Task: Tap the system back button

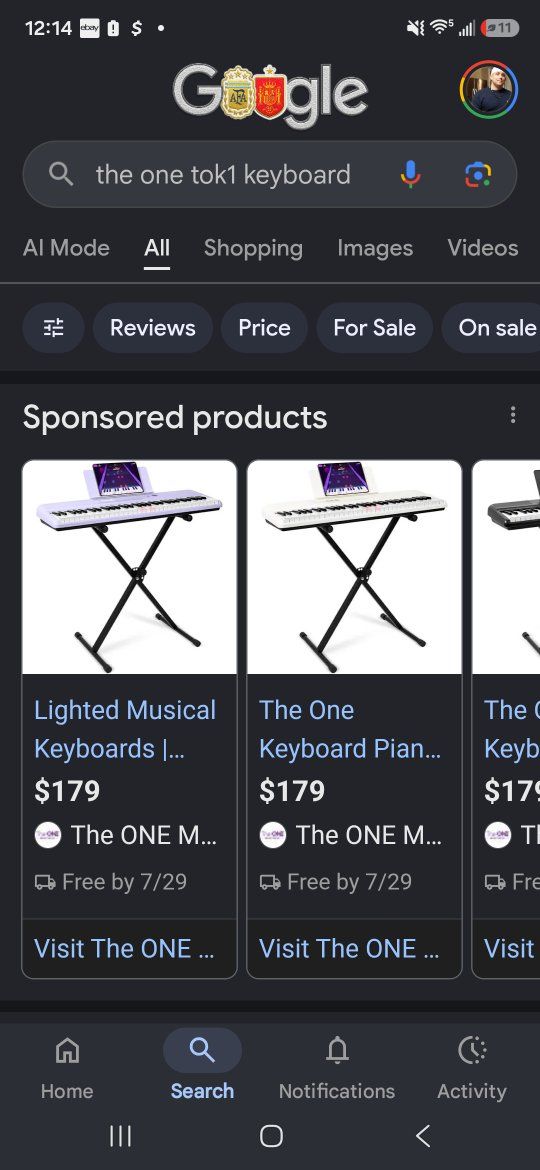Action: [423, 1136]
